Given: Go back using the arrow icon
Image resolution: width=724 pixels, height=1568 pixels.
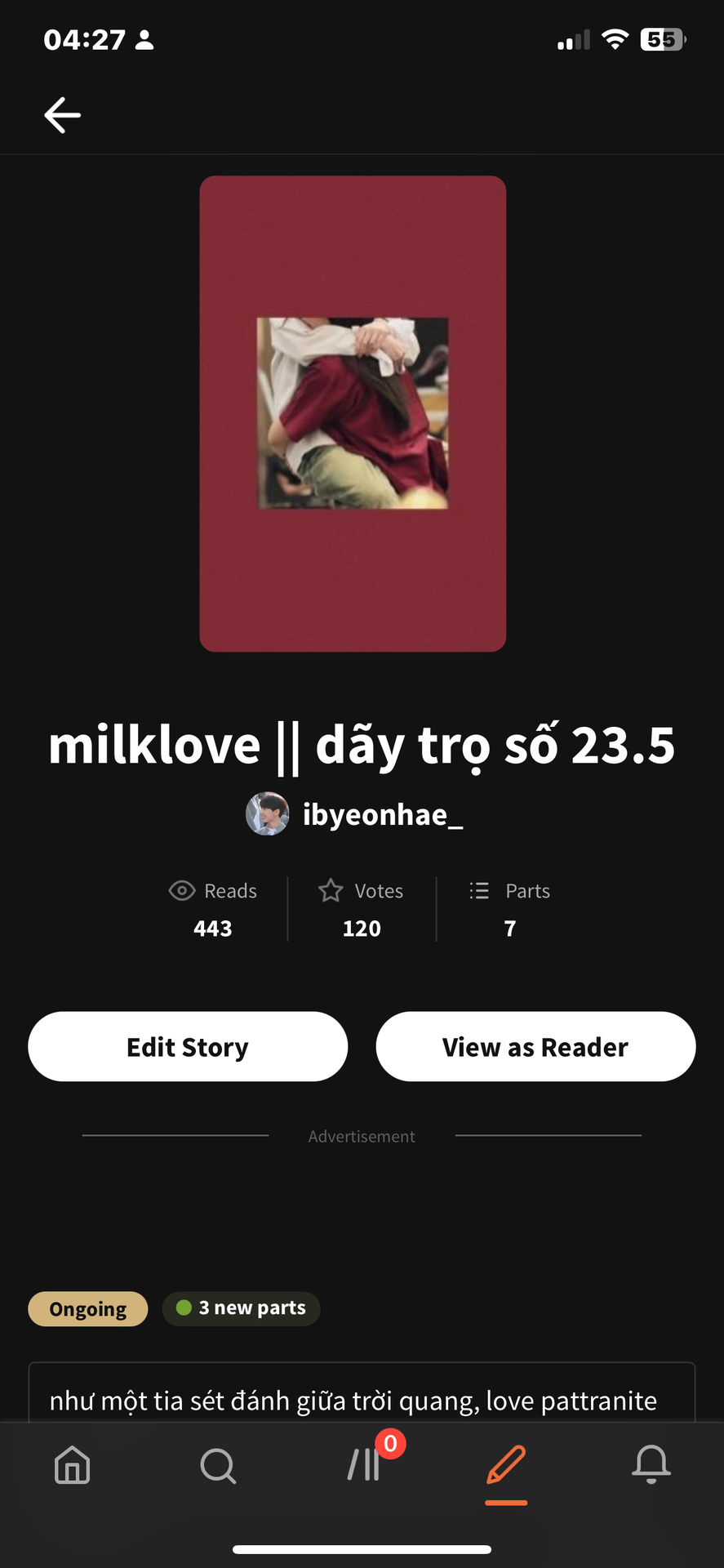Looking at the screenshot, I should (62, 115).
